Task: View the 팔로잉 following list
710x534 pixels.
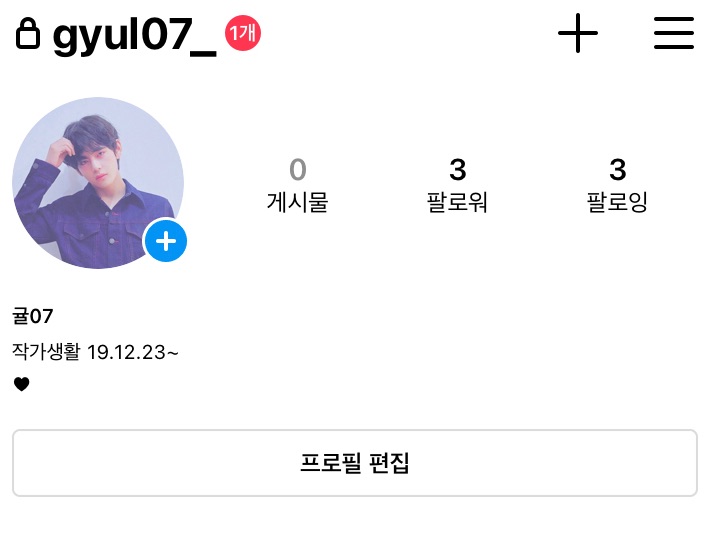Action: click(x=617, y=185)
